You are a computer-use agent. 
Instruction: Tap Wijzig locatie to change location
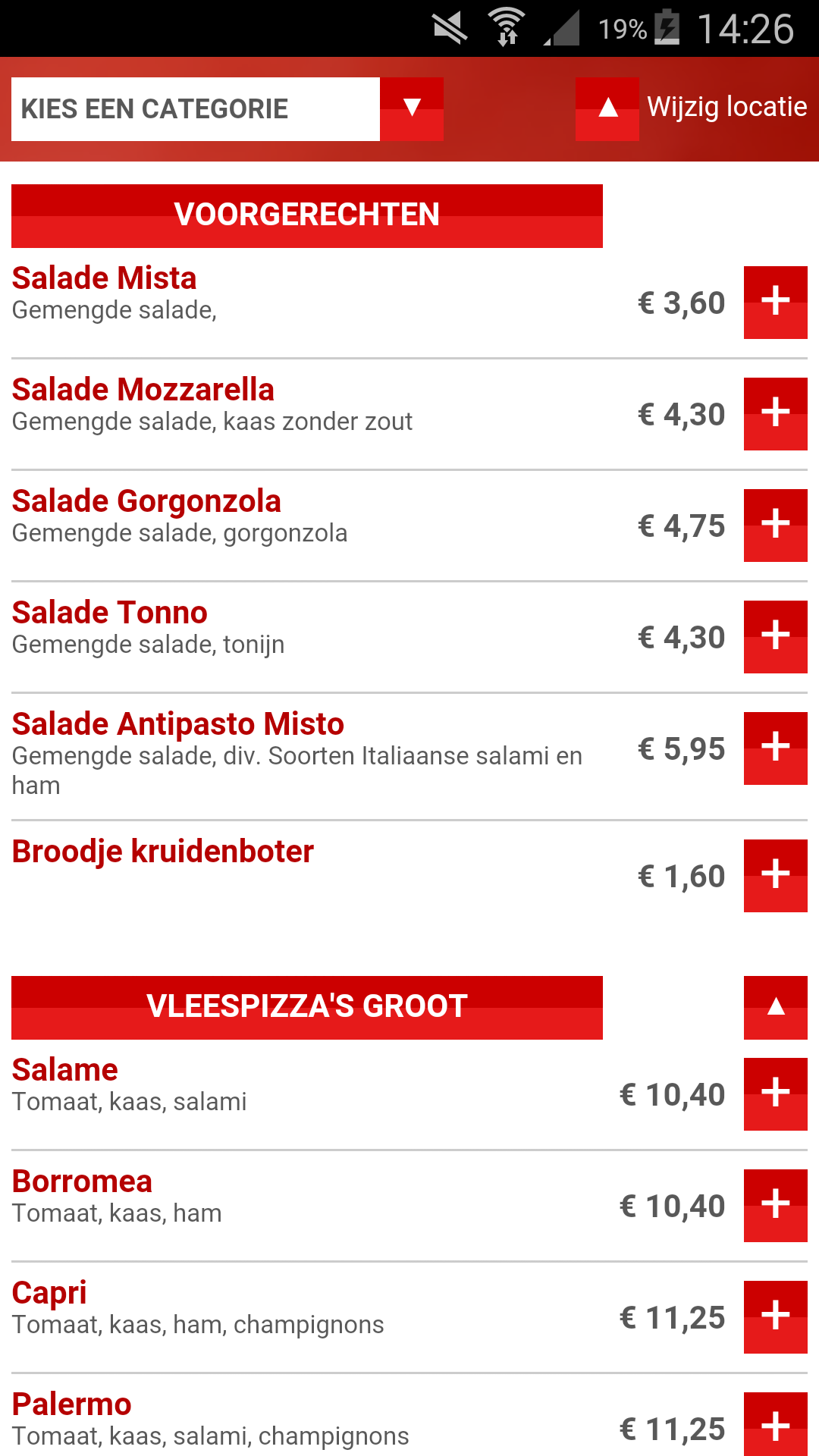(691, 108)
